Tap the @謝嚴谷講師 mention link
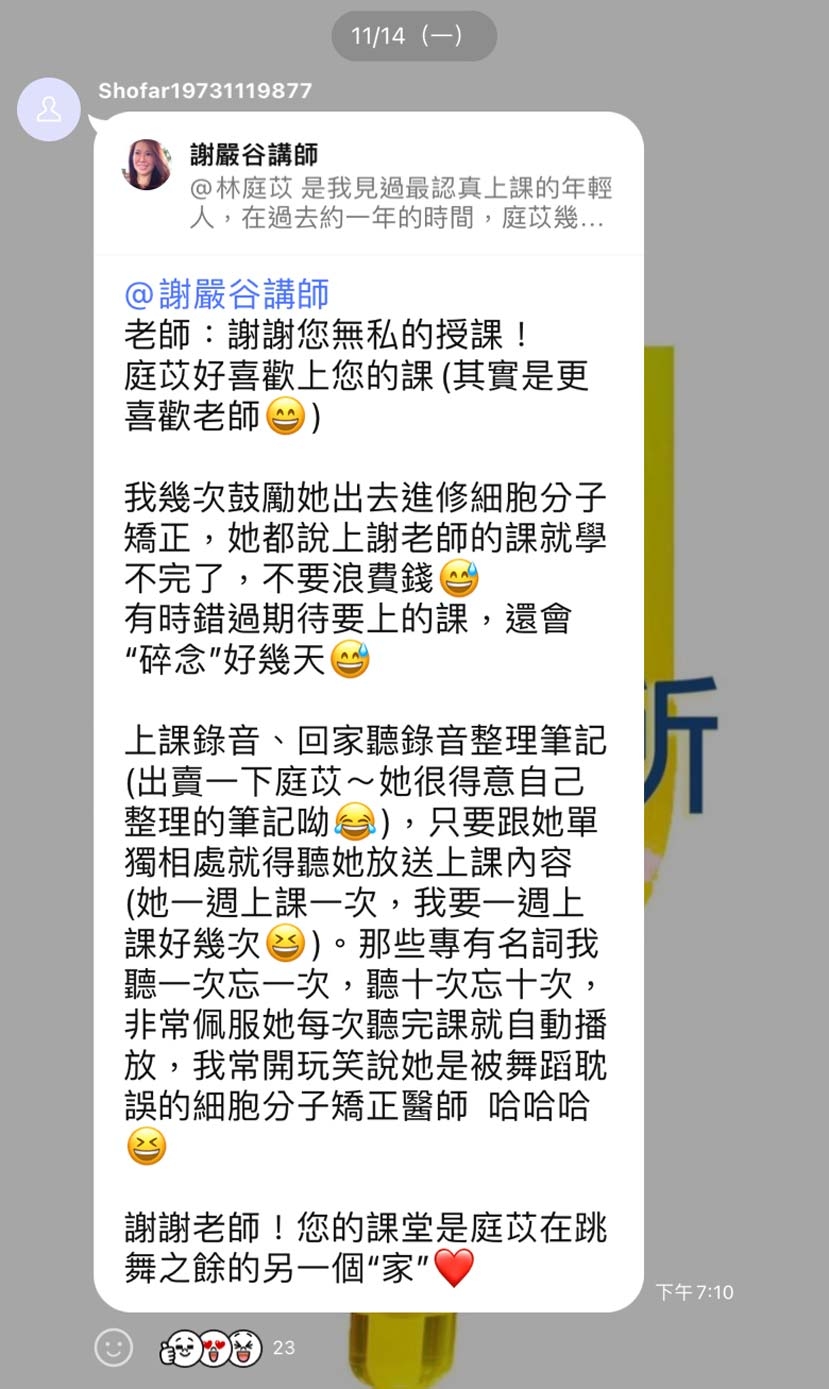The image size is (829, 1389). [226, 294]
